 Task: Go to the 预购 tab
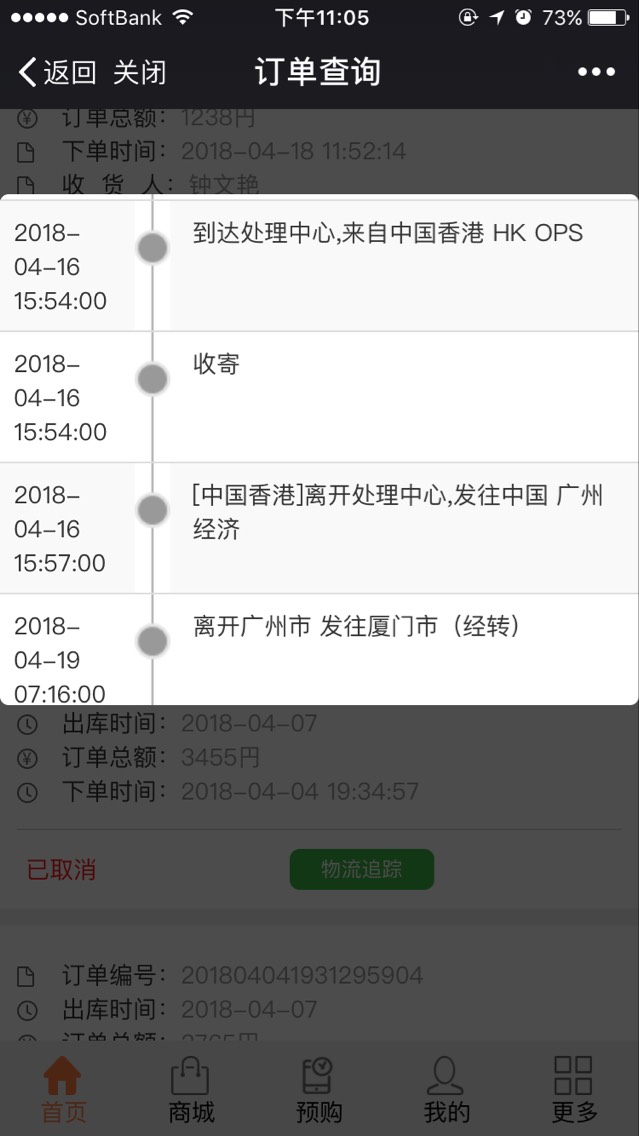(x=319, y=1090)
